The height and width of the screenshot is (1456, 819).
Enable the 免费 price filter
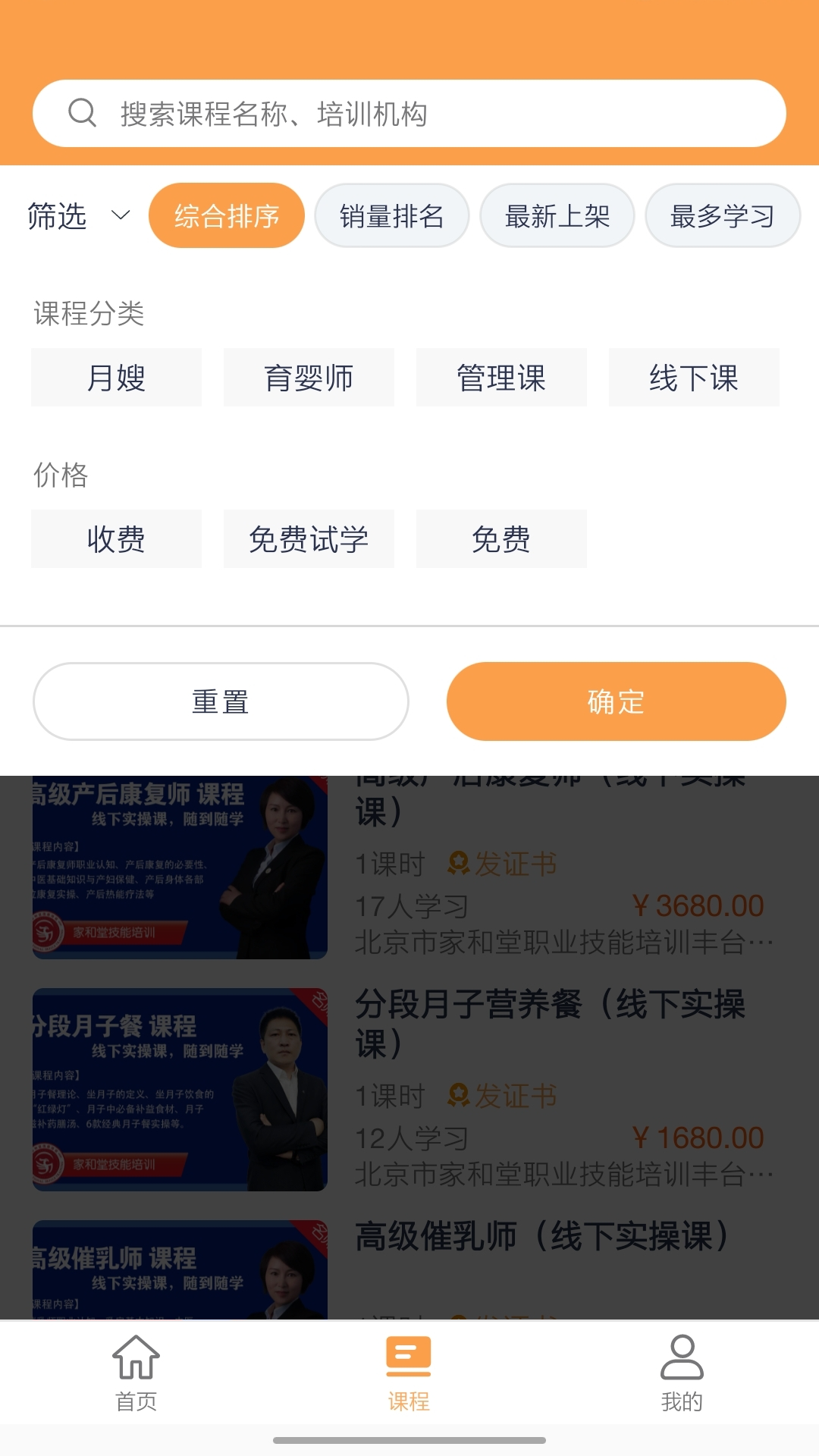pos(501,538)
